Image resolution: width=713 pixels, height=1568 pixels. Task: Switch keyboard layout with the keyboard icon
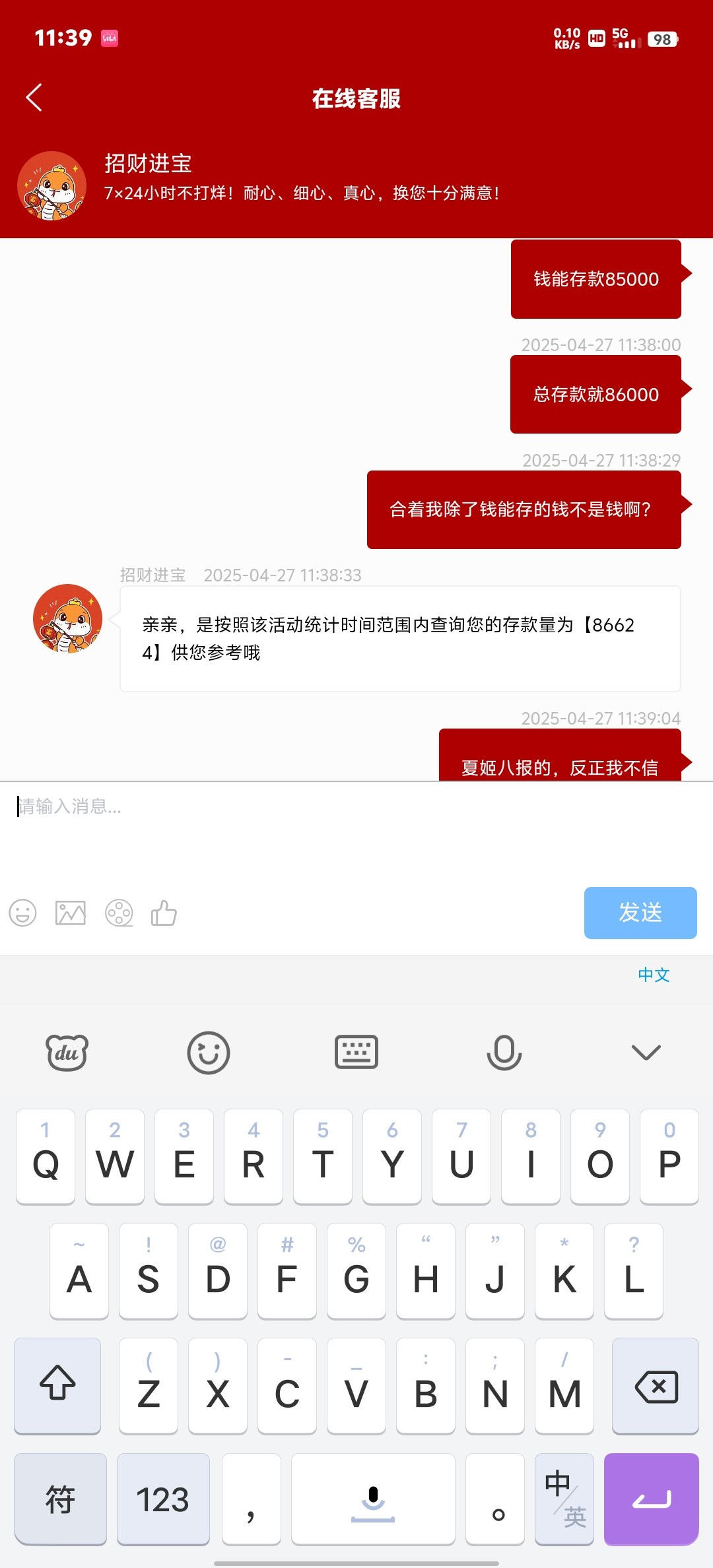tap(356, 1053)
